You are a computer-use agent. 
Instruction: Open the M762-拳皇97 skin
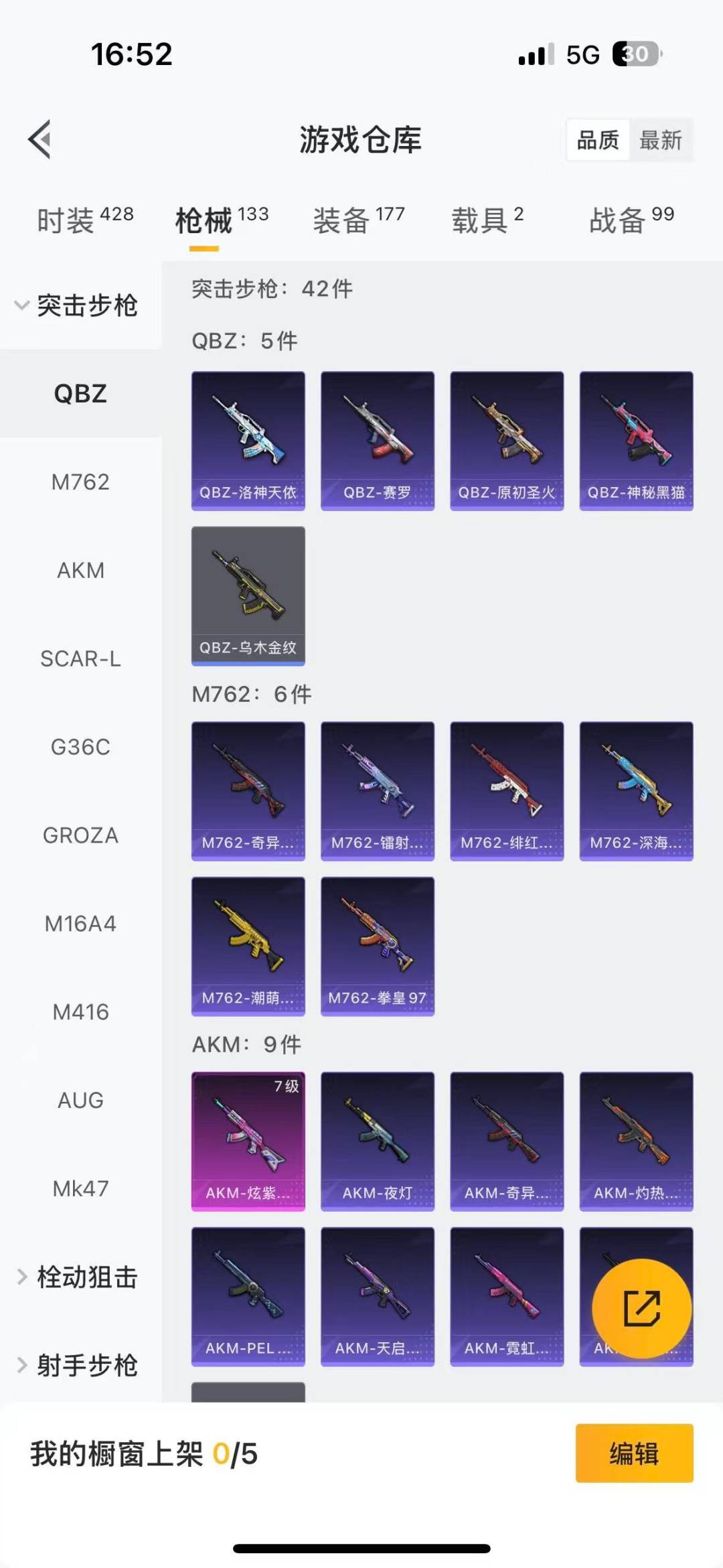click(x=377, y=946)
